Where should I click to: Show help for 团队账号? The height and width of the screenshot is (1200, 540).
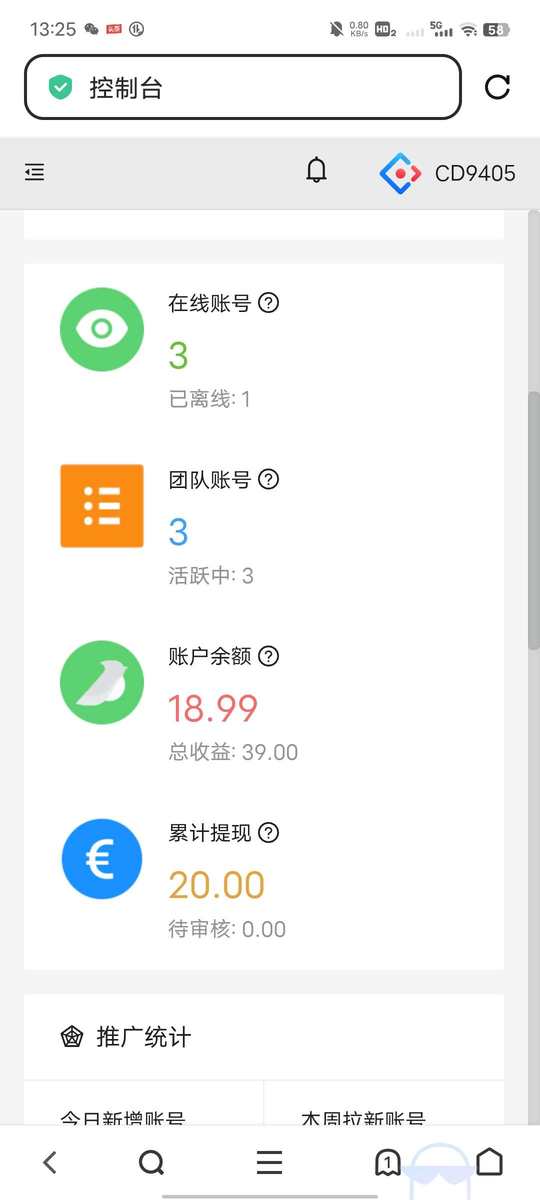pos(268,480)
